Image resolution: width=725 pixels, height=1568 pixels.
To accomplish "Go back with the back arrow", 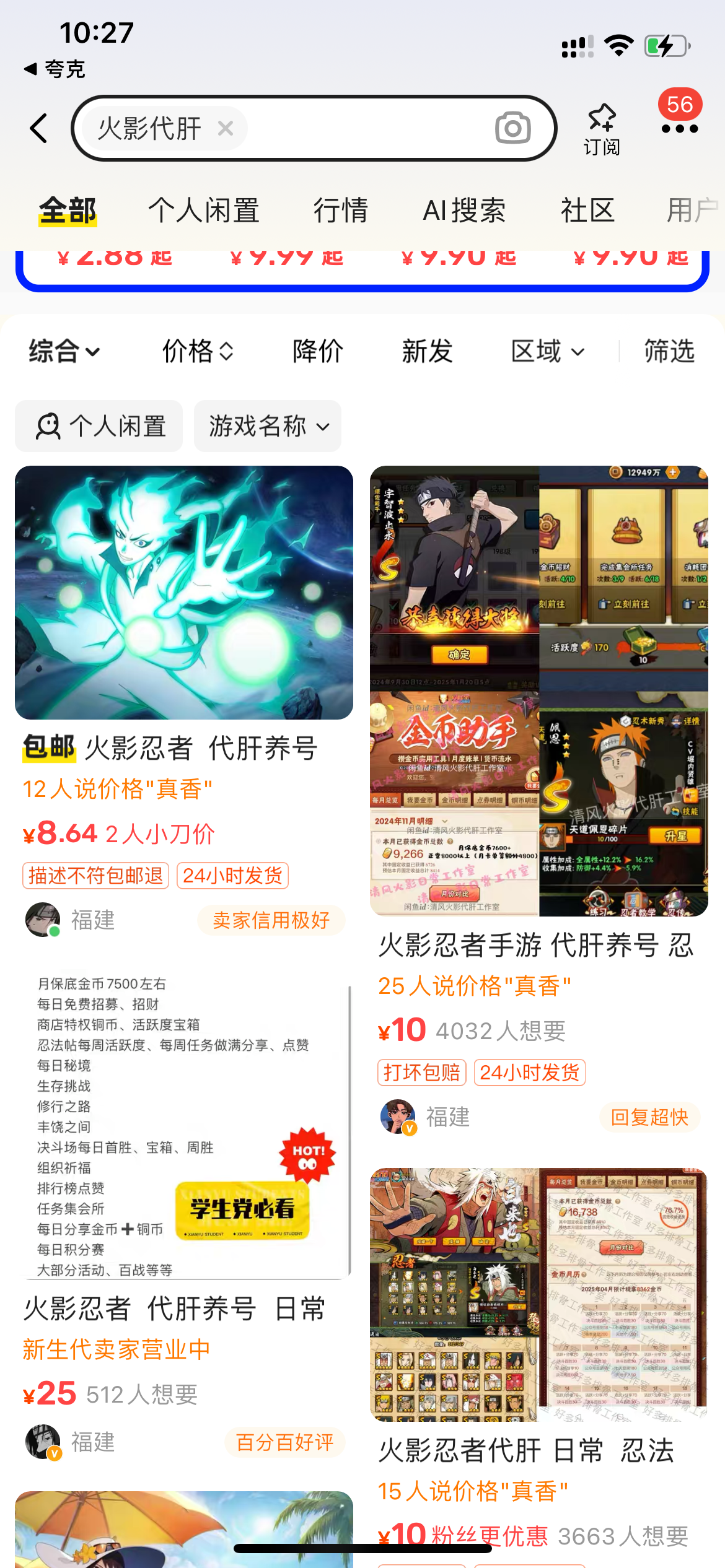I will point(38,128).
